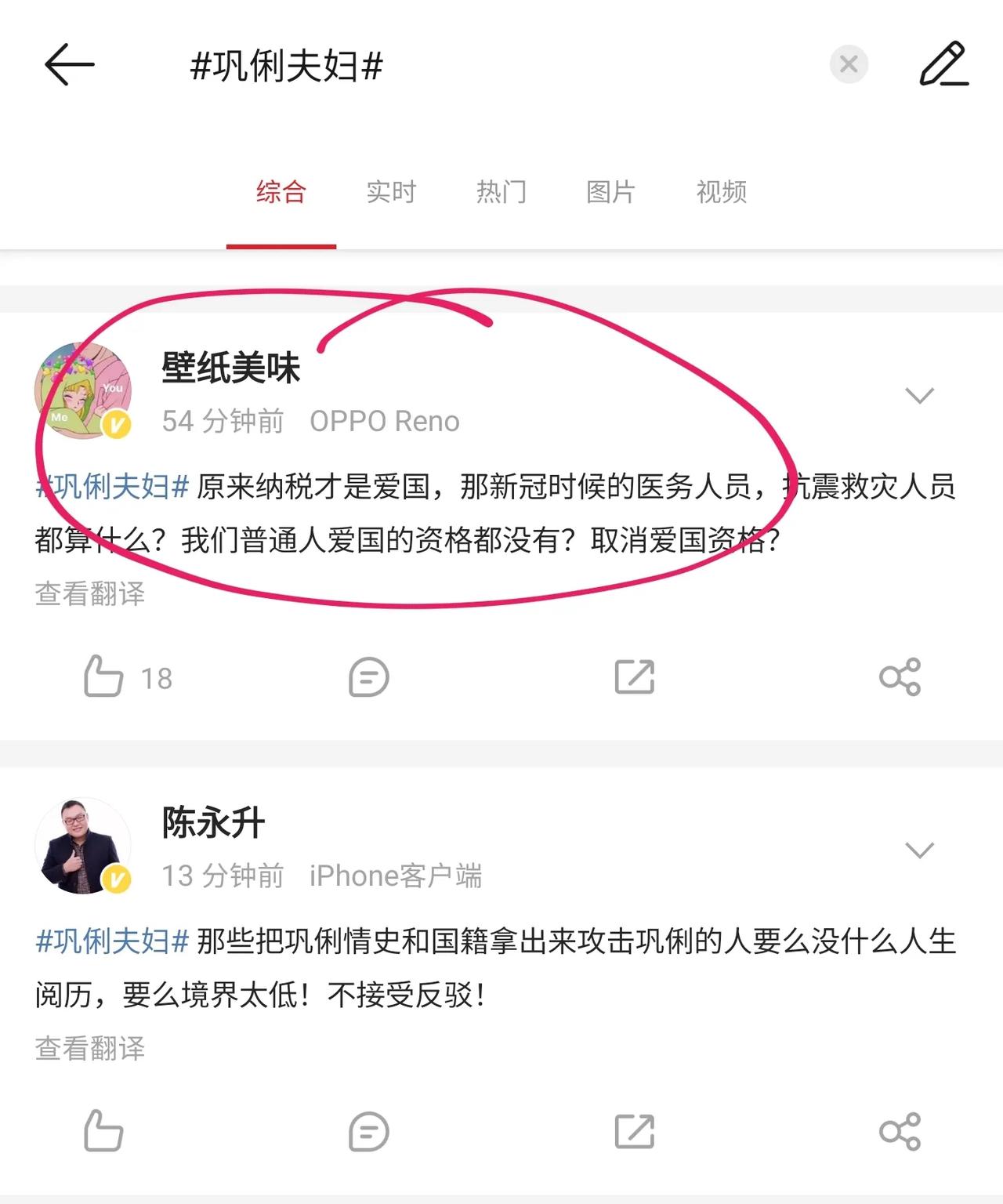This screenshot has height=1204, width=1003.
Task: Share 壁纸美味's post
Action: click(900, 676)
